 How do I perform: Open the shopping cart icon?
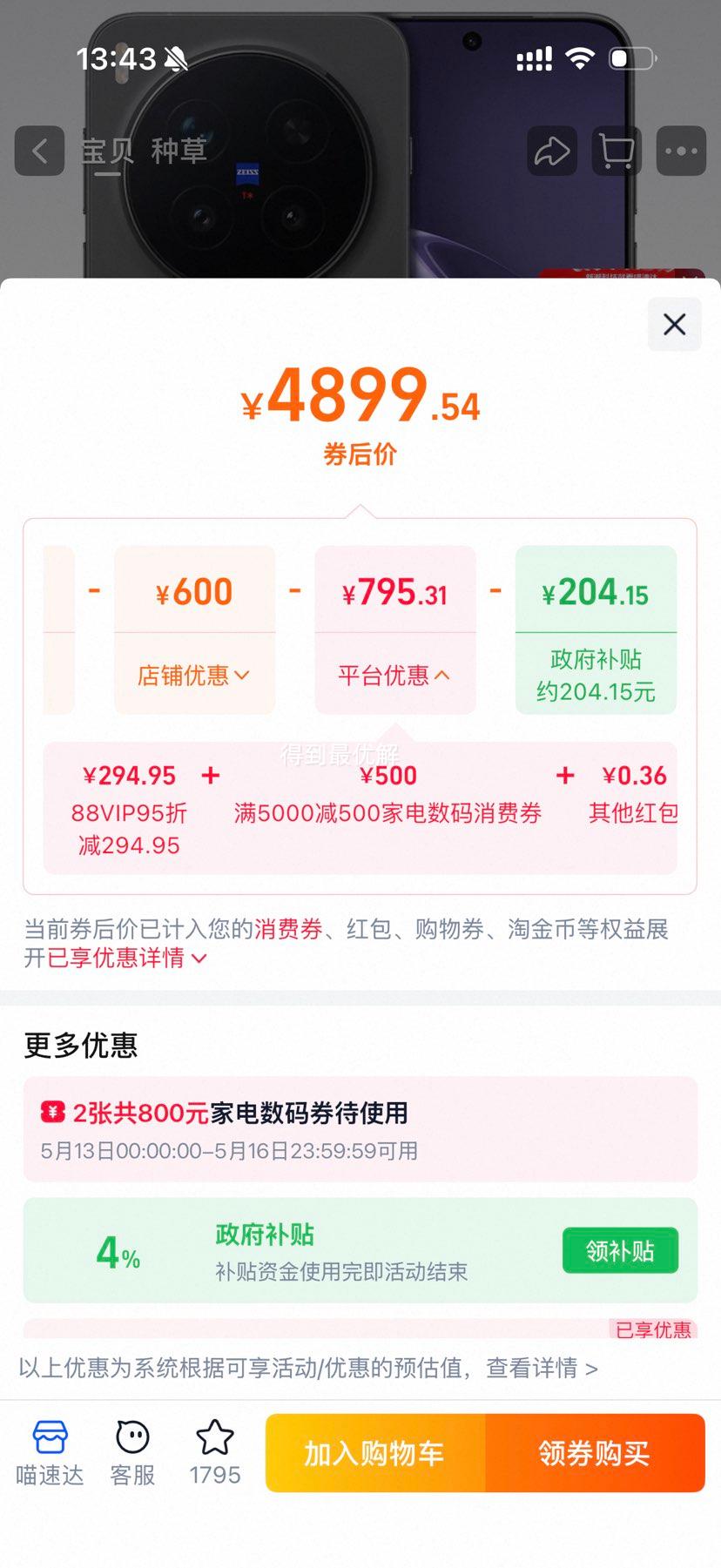617,151
